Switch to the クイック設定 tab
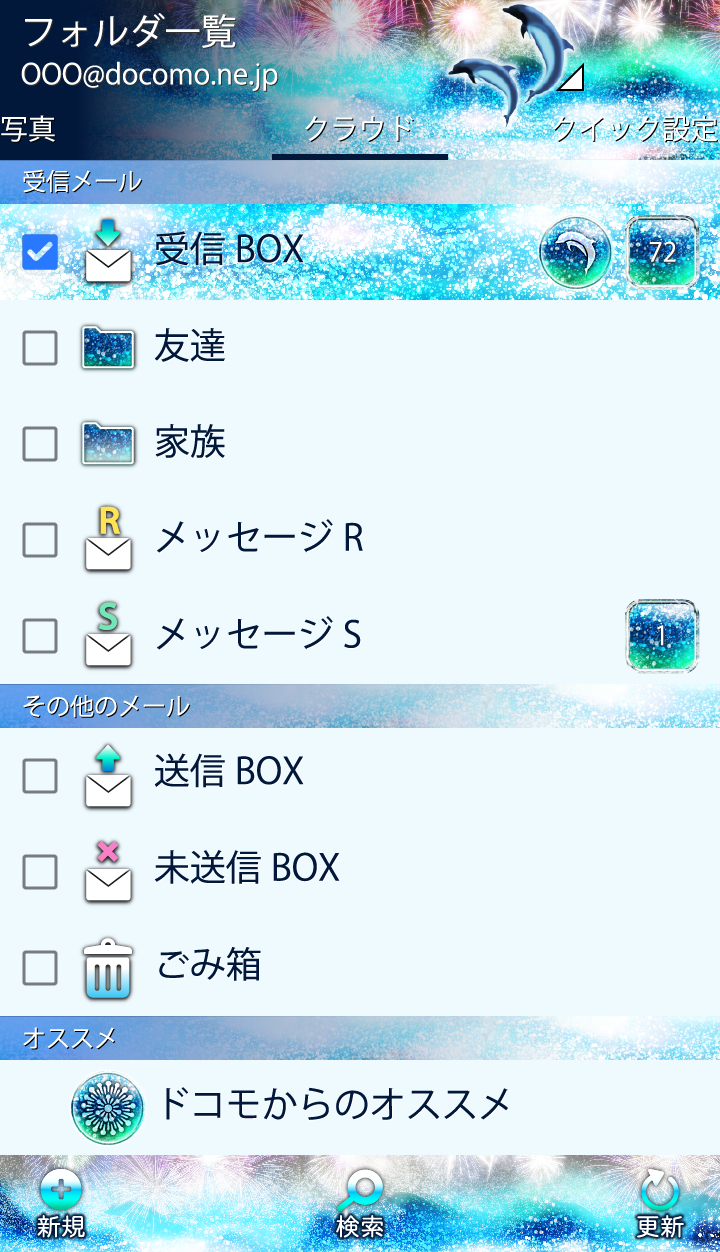 coord(636,129)
